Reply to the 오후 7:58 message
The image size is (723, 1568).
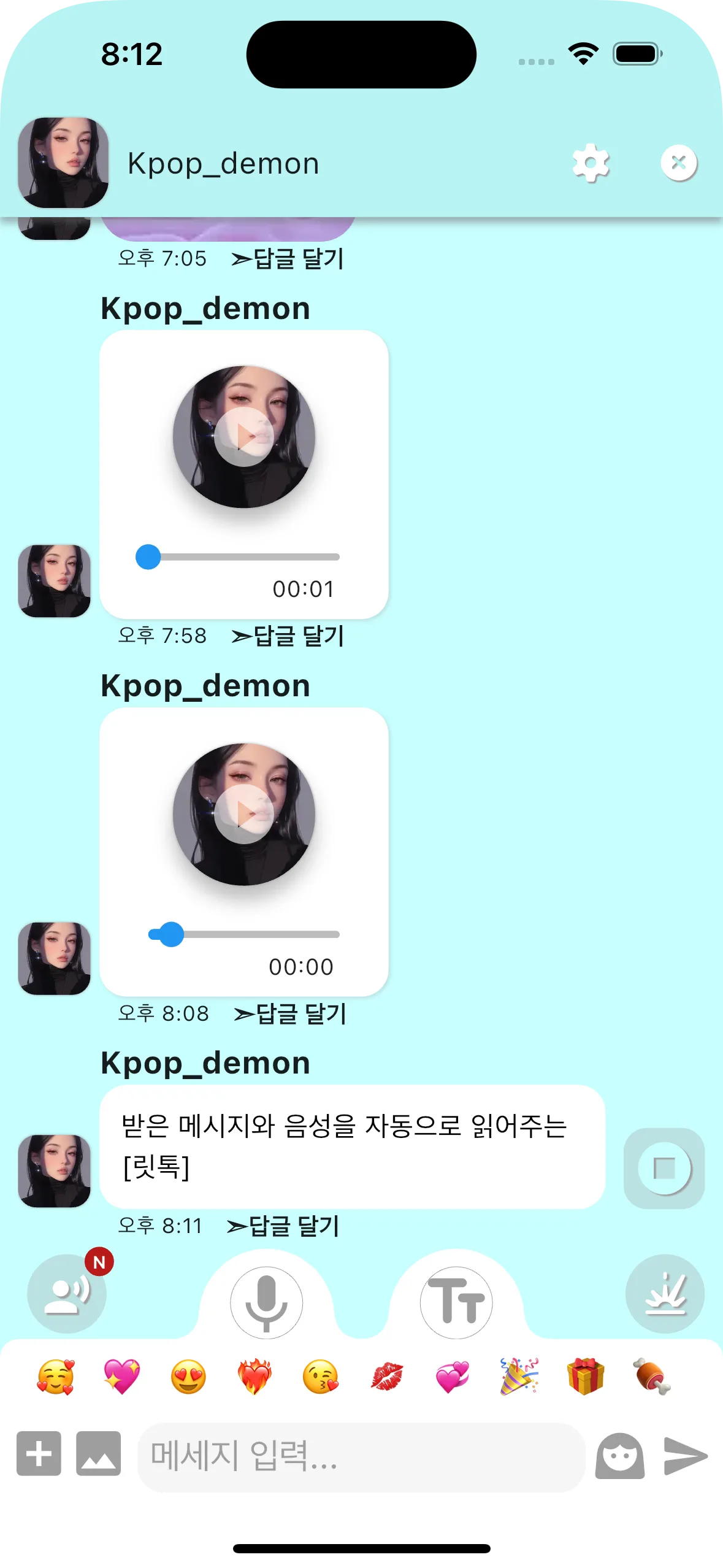click(x=288, y=636)
